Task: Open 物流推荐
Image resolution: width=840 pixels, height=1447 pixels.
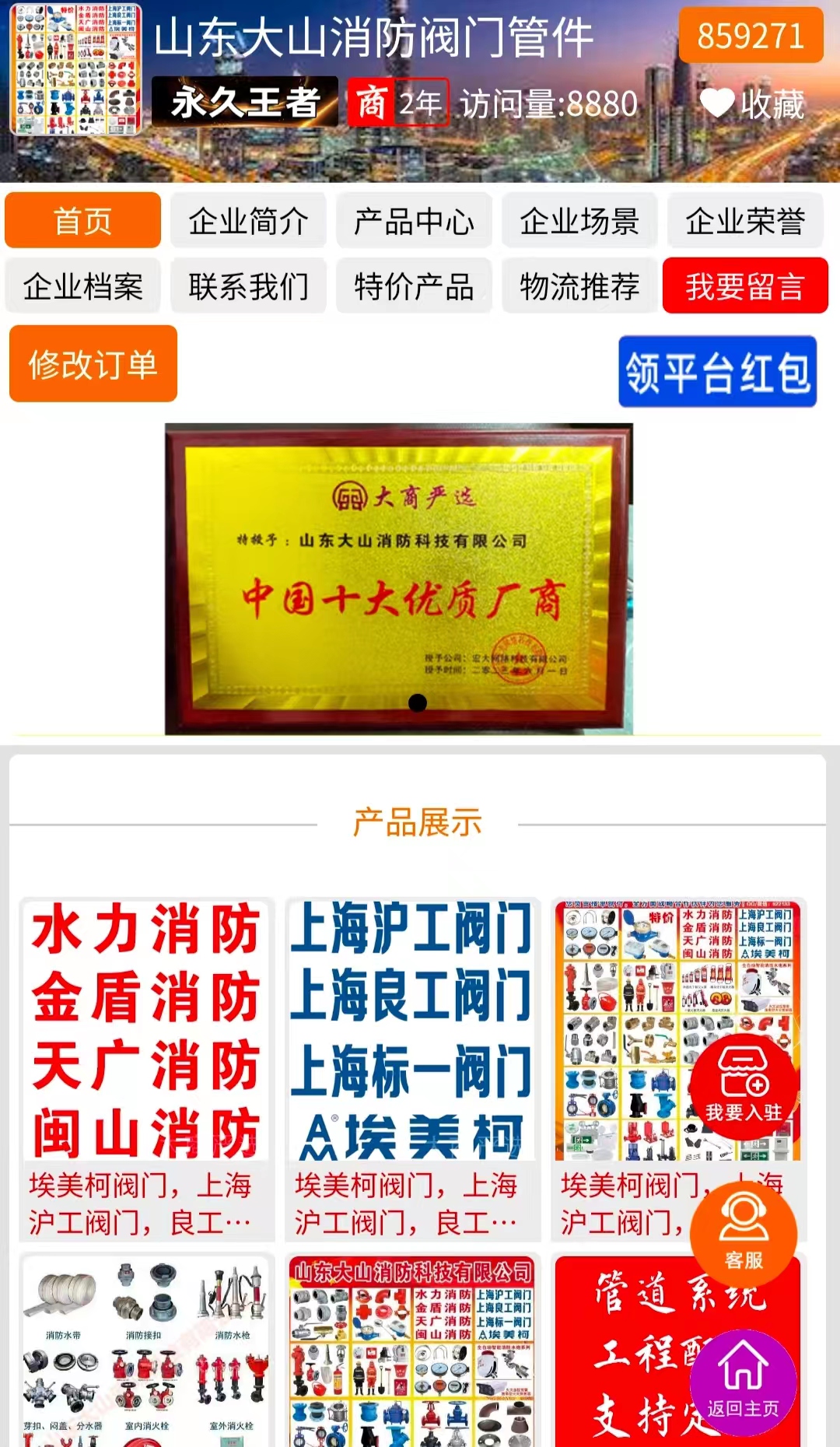Action: pos(579,286)
